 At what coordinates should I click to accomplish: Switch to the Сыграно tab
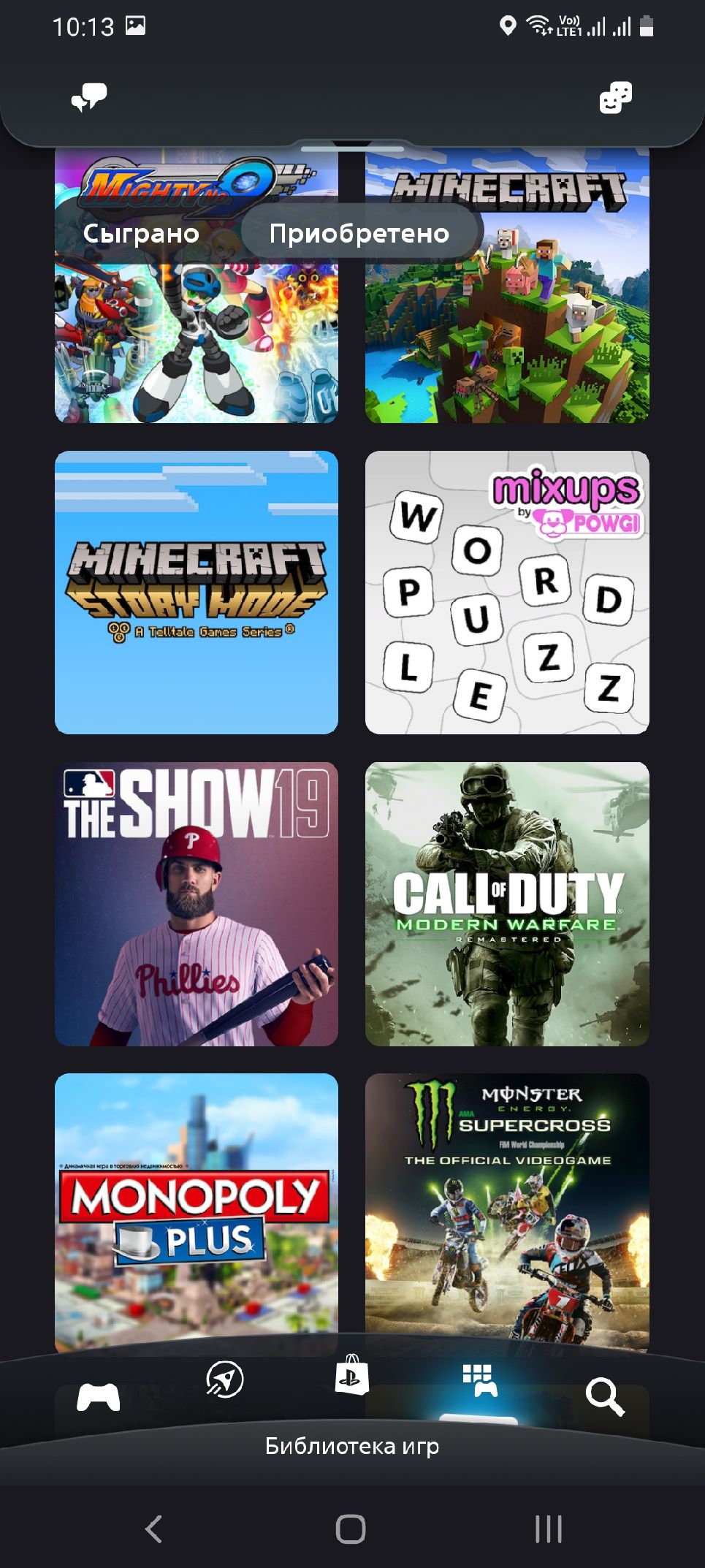tap(141, 234)
